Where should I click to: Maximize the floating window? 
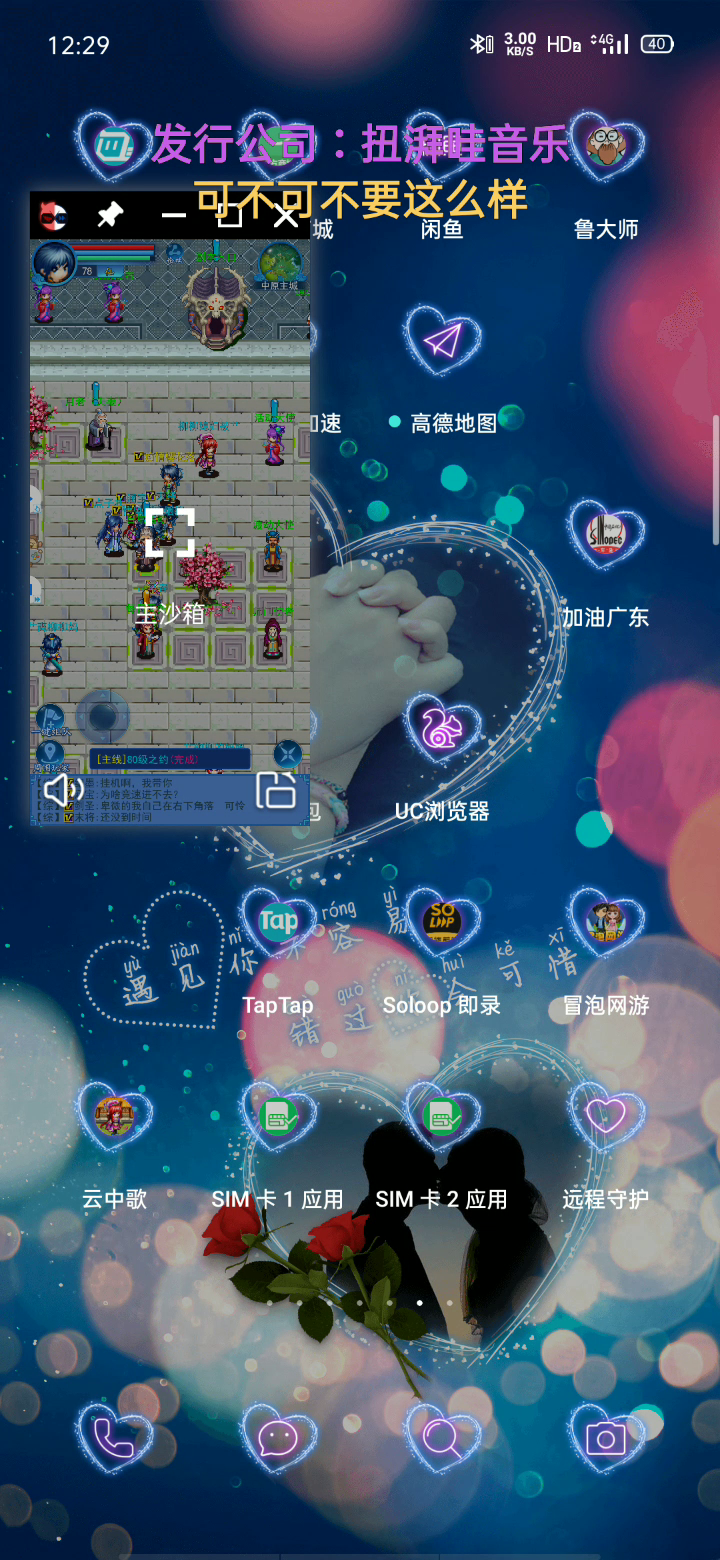pyautogui.click(x=230, y=215)
